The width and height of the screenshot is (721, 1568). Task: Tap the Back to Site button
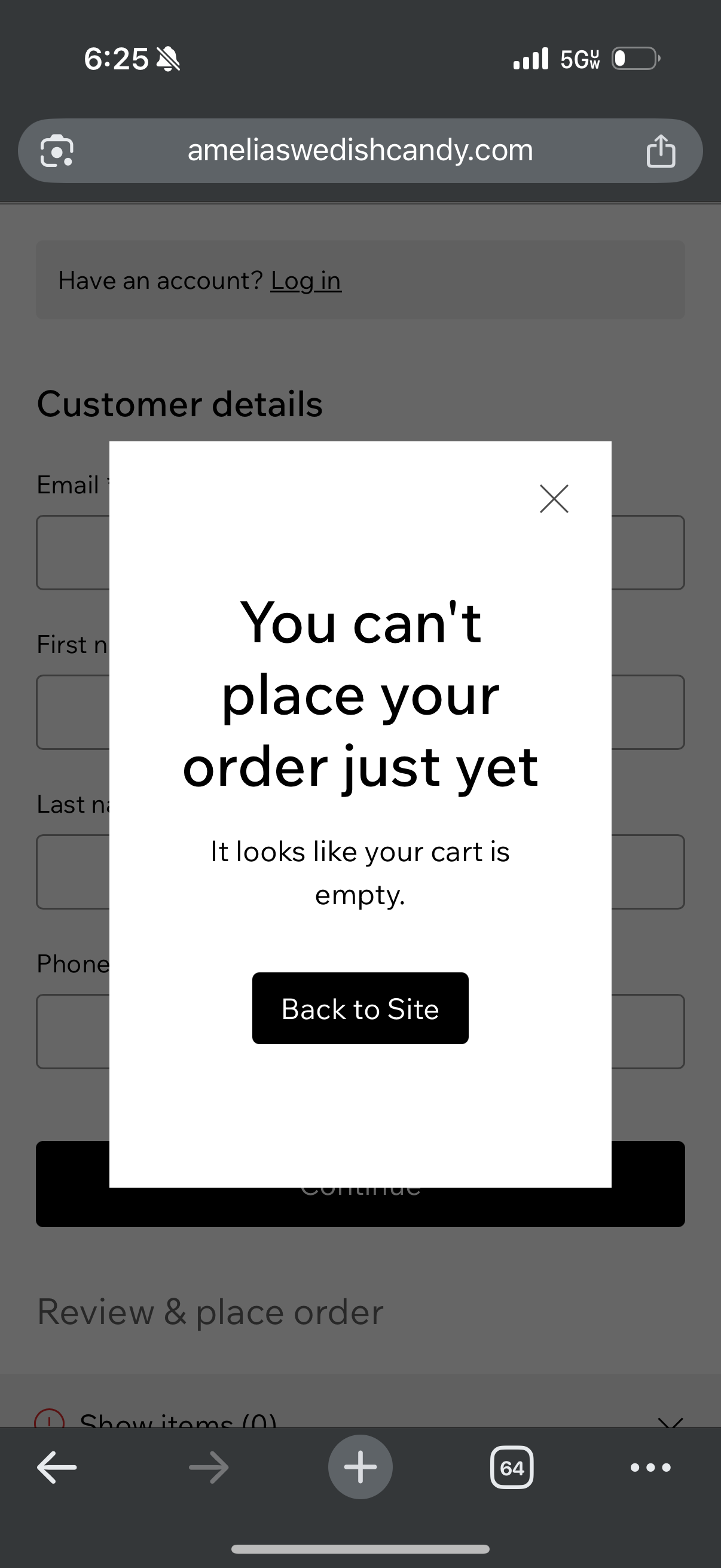pyautogui.click(x=360, y=1008)
